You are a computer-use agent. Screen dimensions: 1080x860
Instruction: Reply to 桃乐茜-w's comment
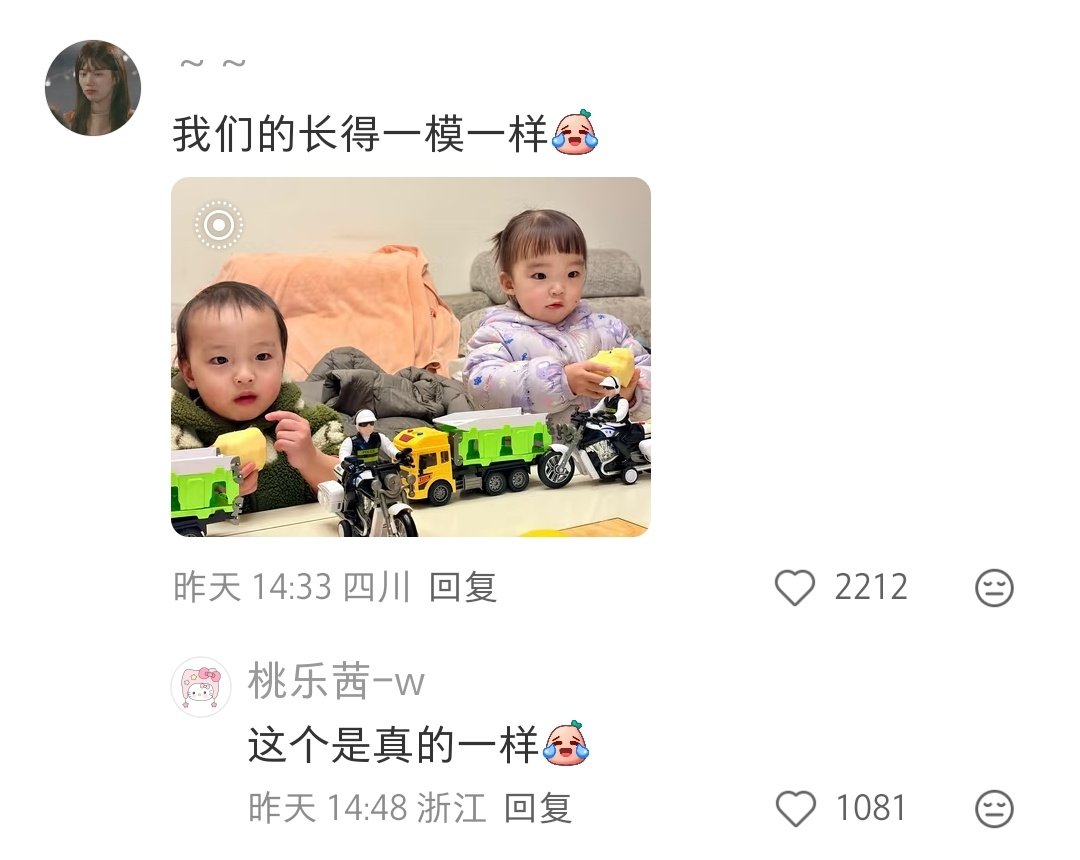tap(536, 808)
